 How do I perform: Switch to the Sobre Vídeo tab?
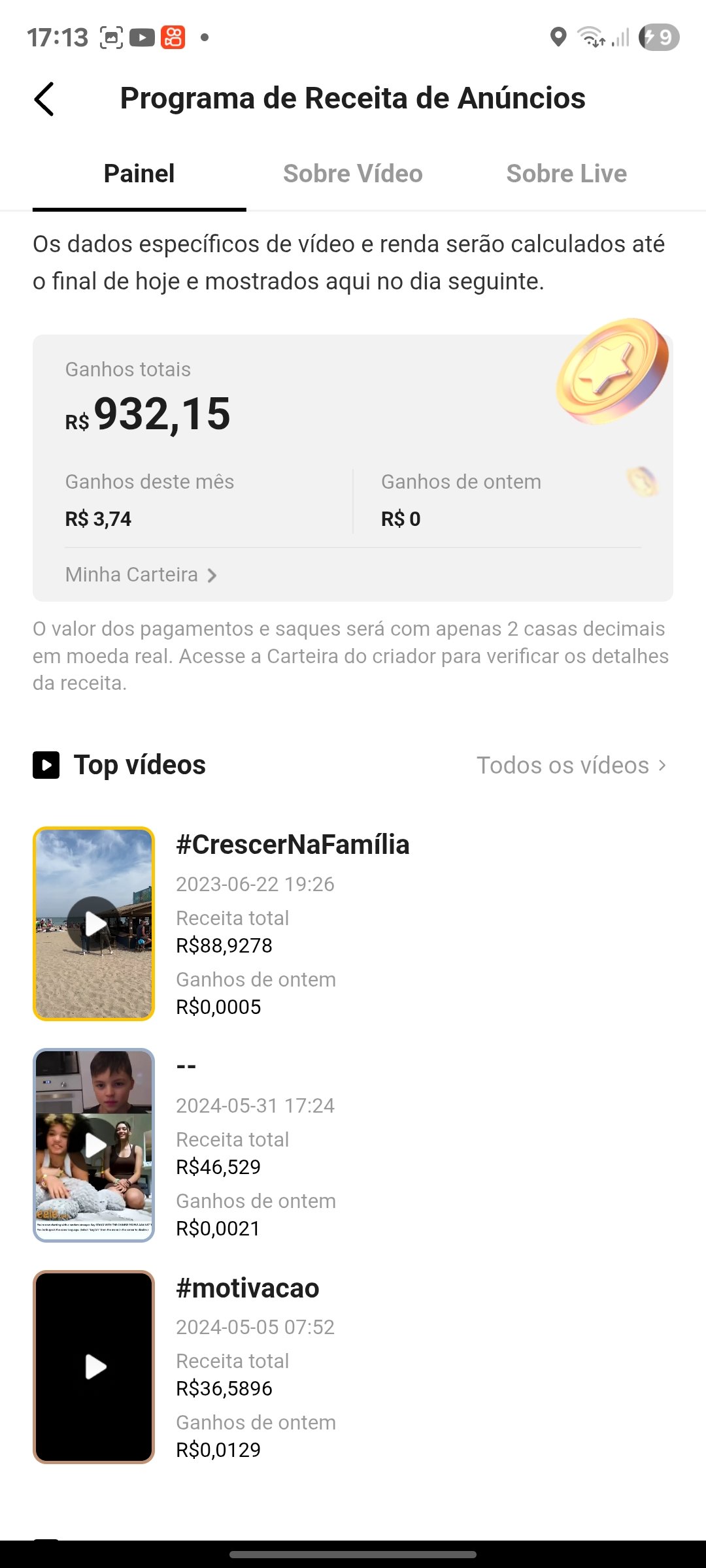point(352,174)
